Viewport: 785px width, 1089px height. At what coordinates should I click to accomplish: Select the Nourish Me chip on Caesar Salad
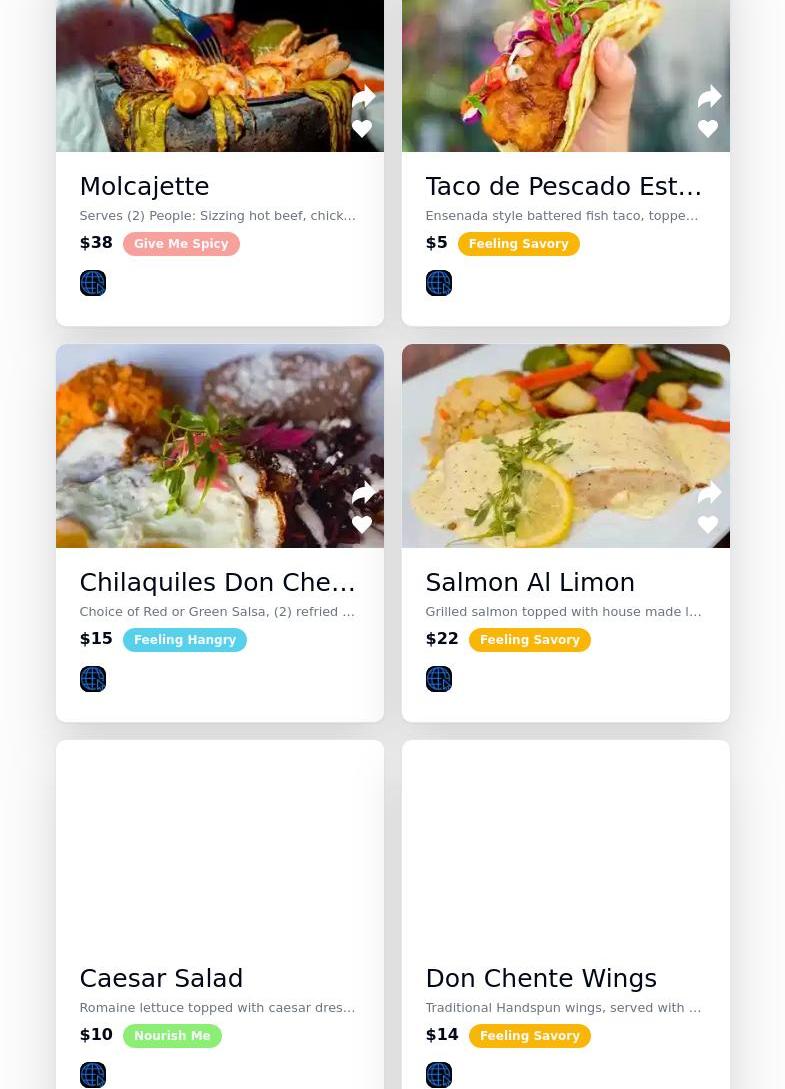pos(172,1036)
